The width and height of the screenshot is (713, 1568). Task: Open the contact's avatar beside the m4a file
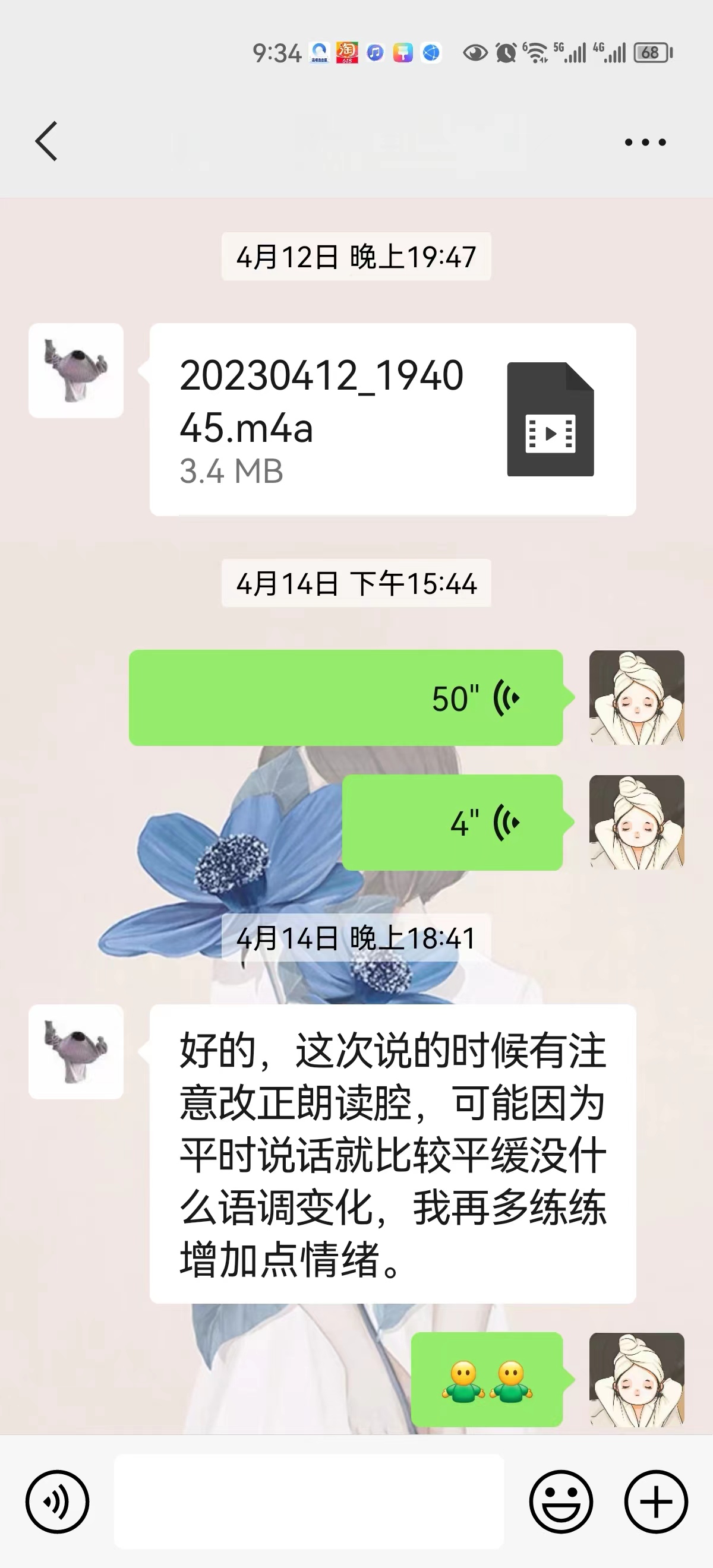76,371
